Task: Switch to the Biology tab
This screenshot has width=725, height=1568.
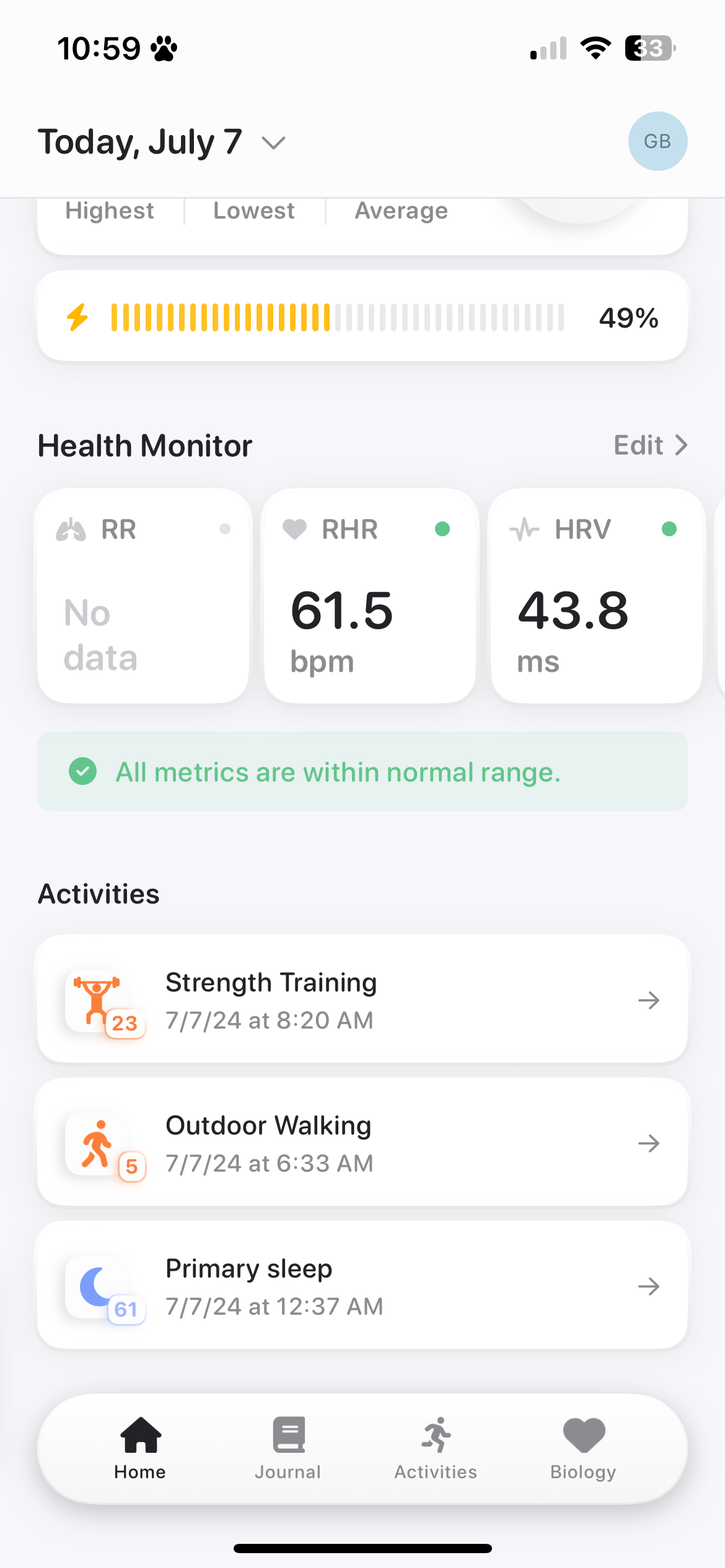Action: click(583, 1448)
